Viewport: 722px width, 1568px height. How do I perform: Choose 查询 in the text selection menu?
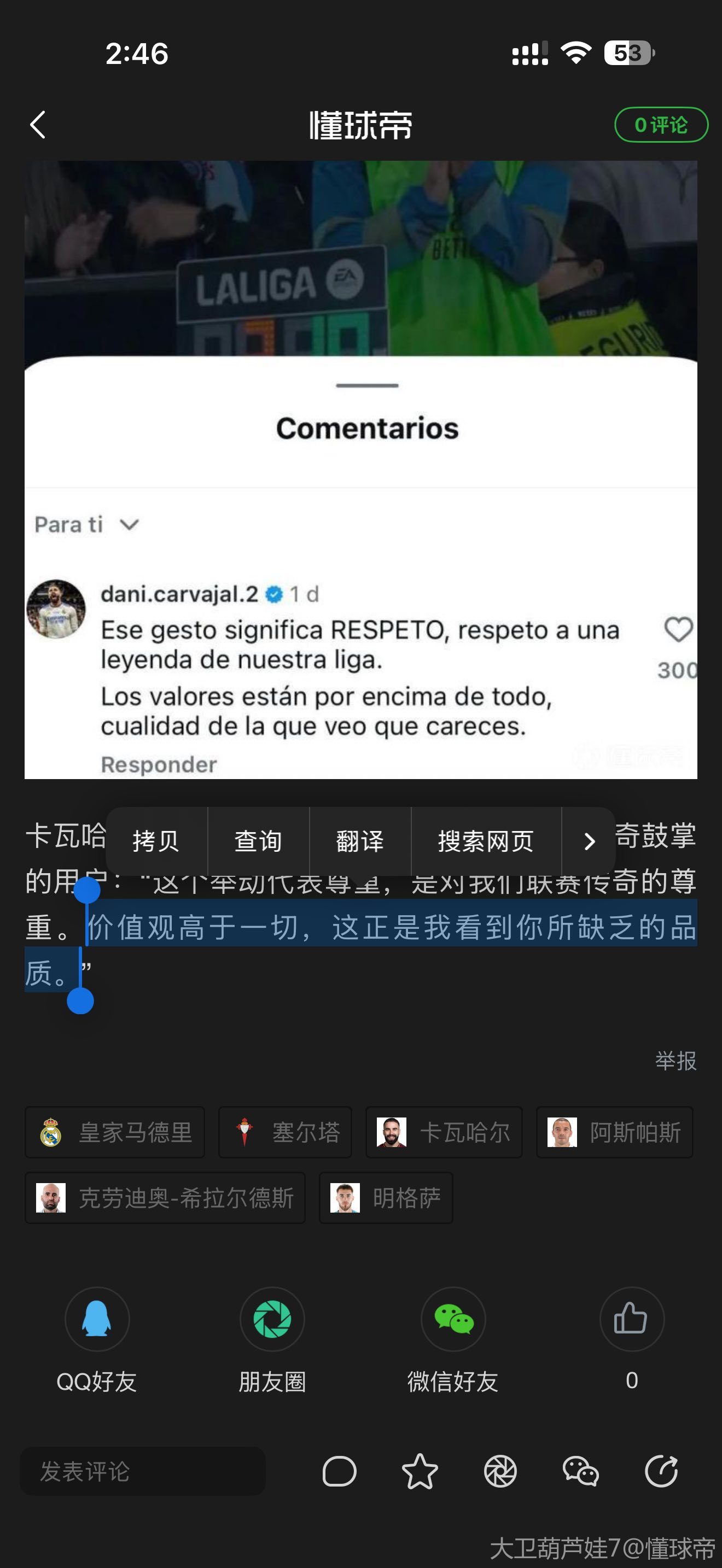point(258,841)
